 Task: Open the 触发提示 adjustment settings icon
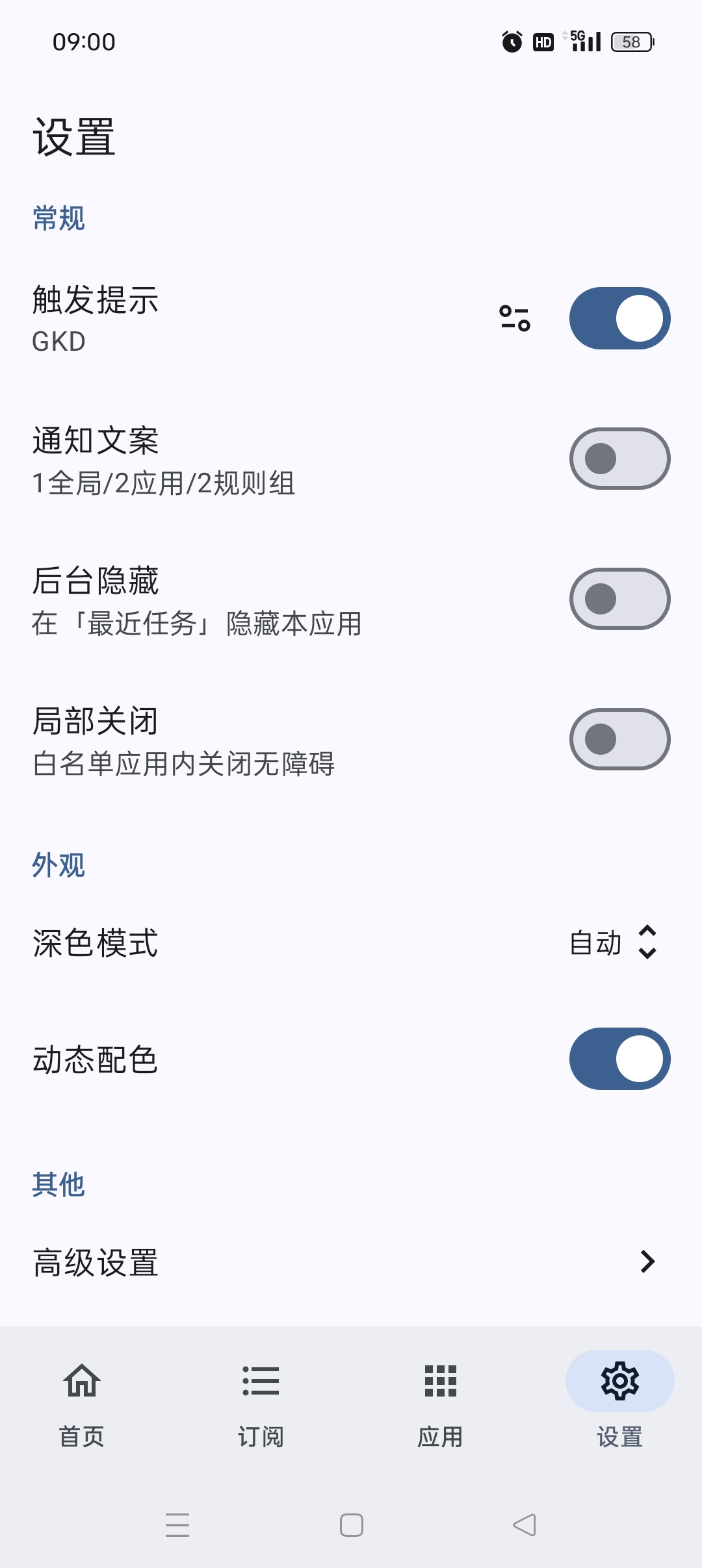(x=515, y=318)
